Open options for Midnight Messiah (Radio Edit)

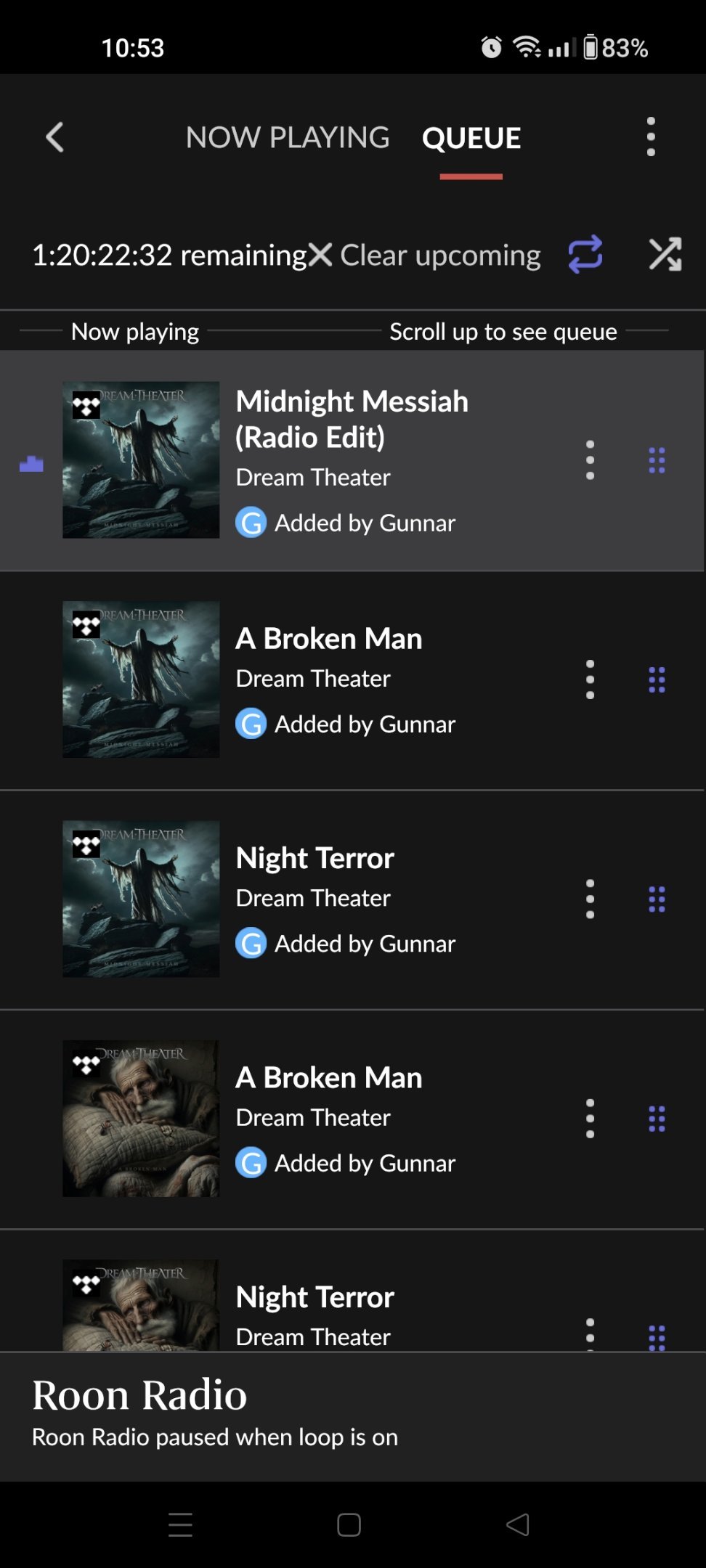[x=590, y=460]
